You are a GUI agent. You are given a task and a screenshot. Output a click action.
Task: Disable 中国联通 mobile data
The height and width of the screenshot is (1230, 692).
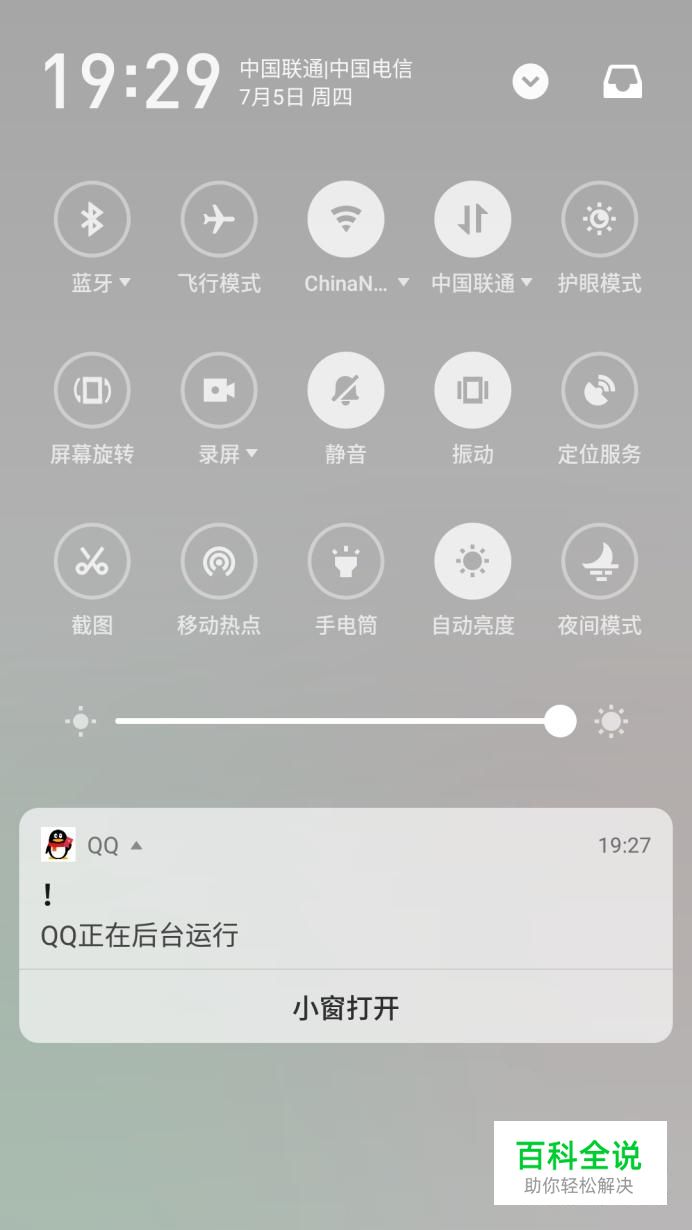(x=473, y=220)
